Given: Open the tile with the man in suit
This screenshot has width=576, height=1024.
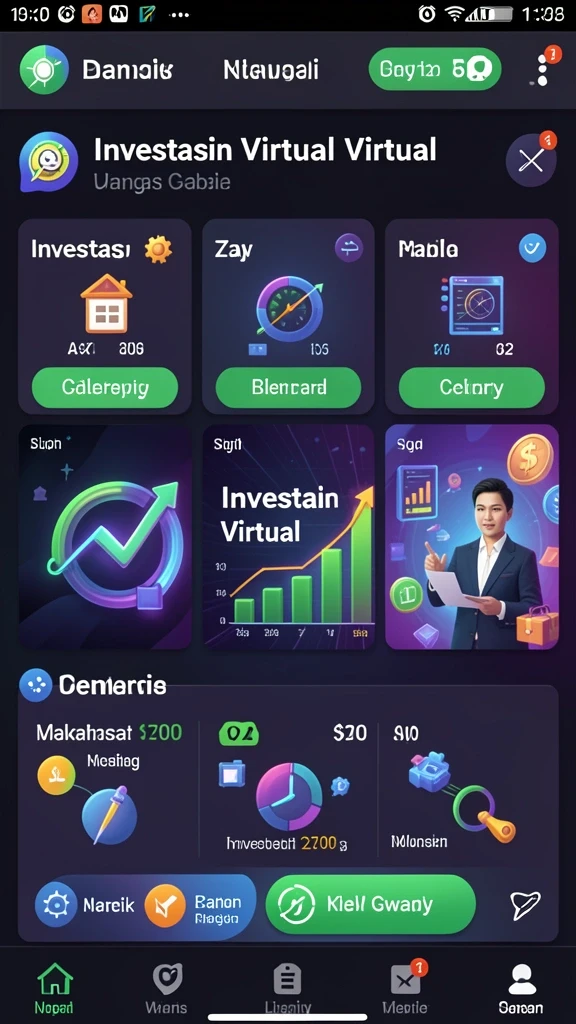Looking at the screenshot, I should point(472,537).
